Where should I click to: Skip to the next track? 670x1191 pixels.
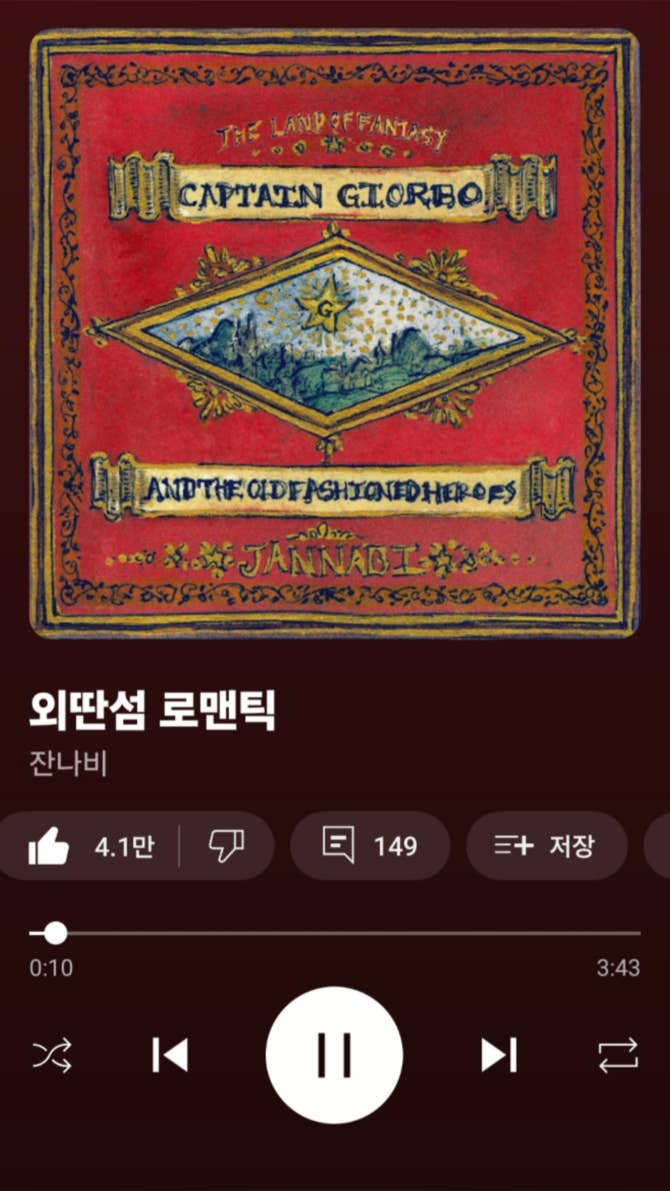[498, 1055]
